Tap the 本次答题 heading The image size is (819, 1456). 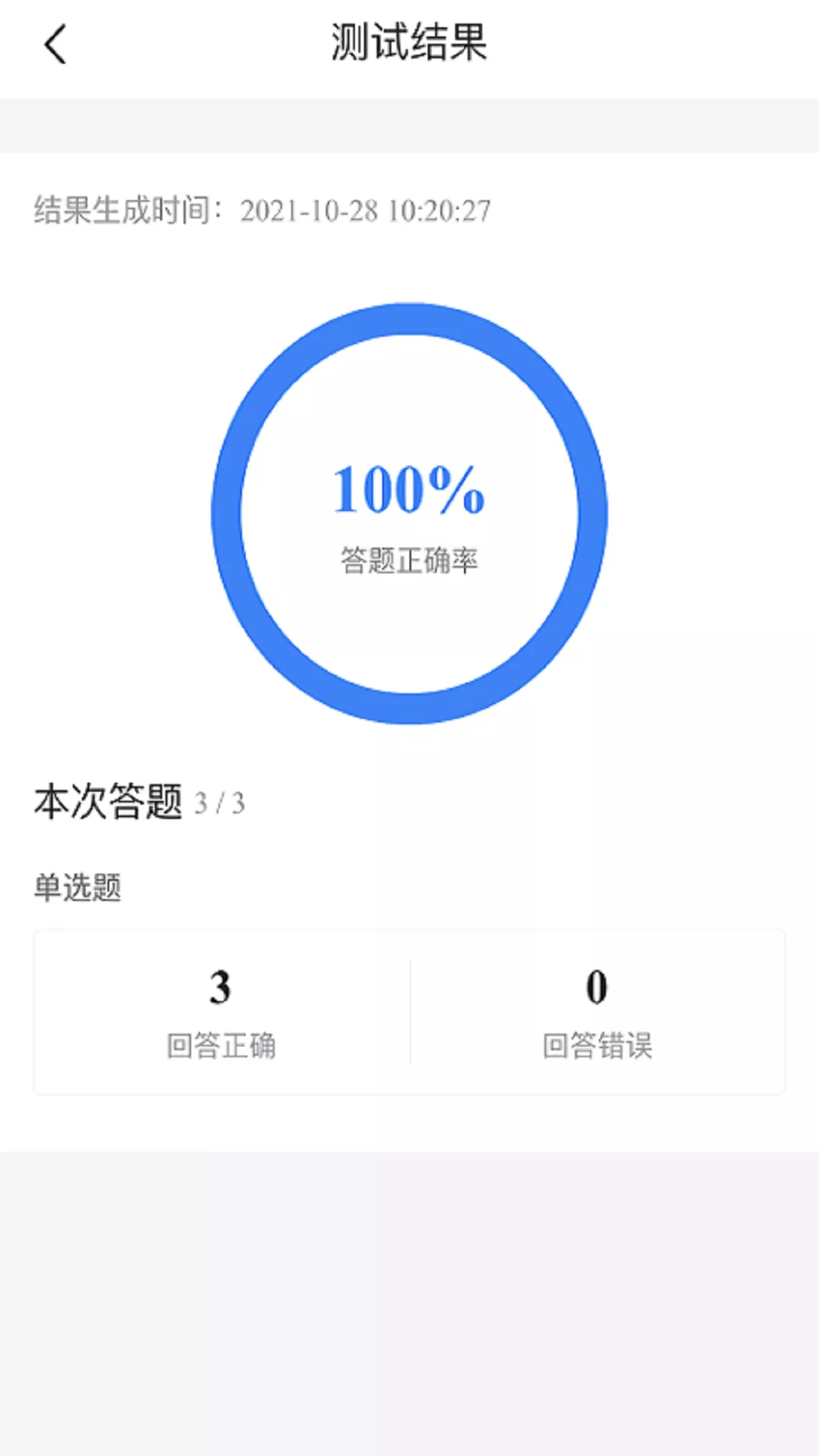pos(108,802)
